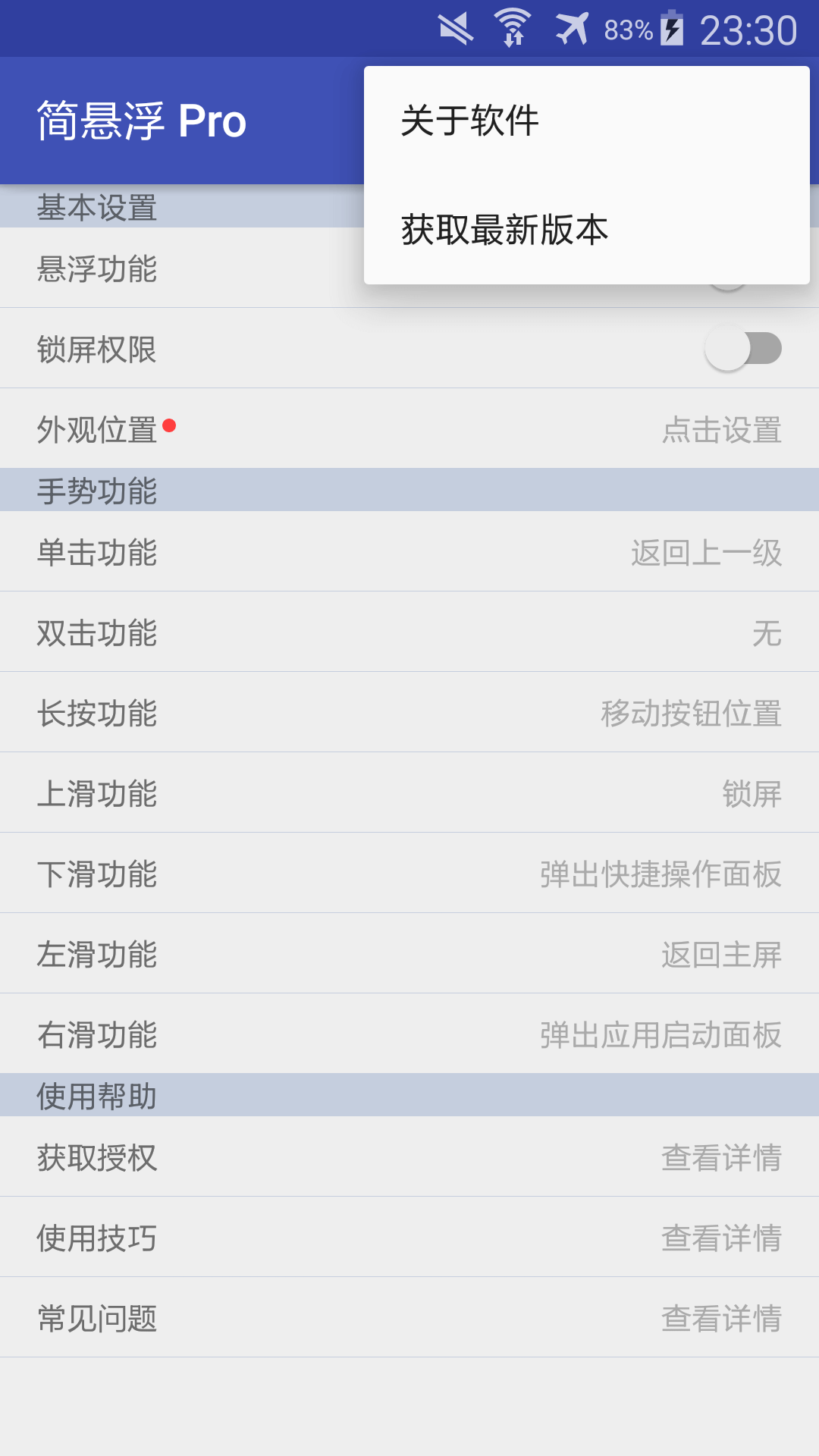Tap the clock showing 23:30
The width and height of the screenshot is (819, 1456).
point(748,28)
